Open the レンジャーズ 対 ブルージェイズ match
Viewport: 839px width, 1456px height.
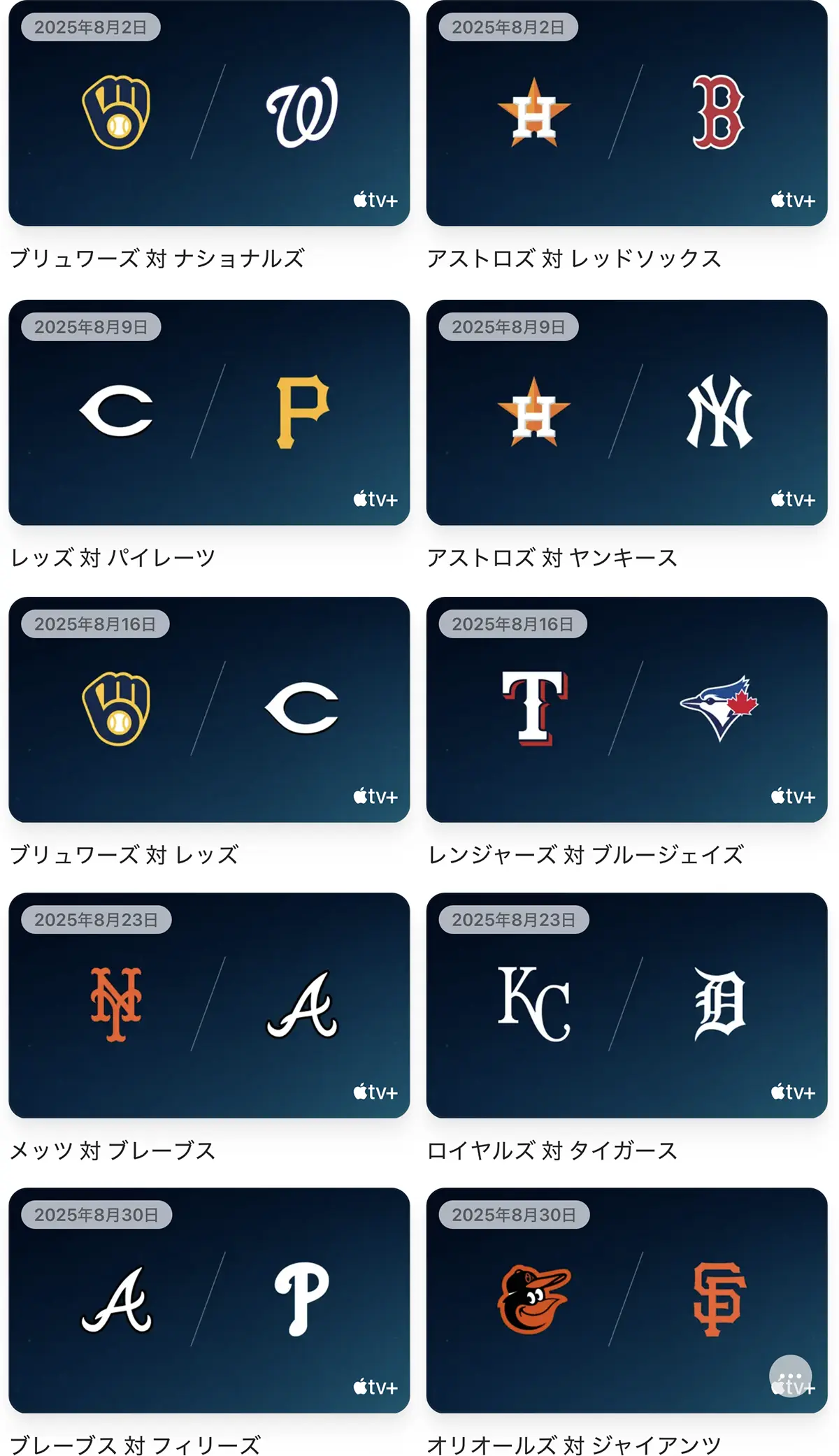click(626, 709)
